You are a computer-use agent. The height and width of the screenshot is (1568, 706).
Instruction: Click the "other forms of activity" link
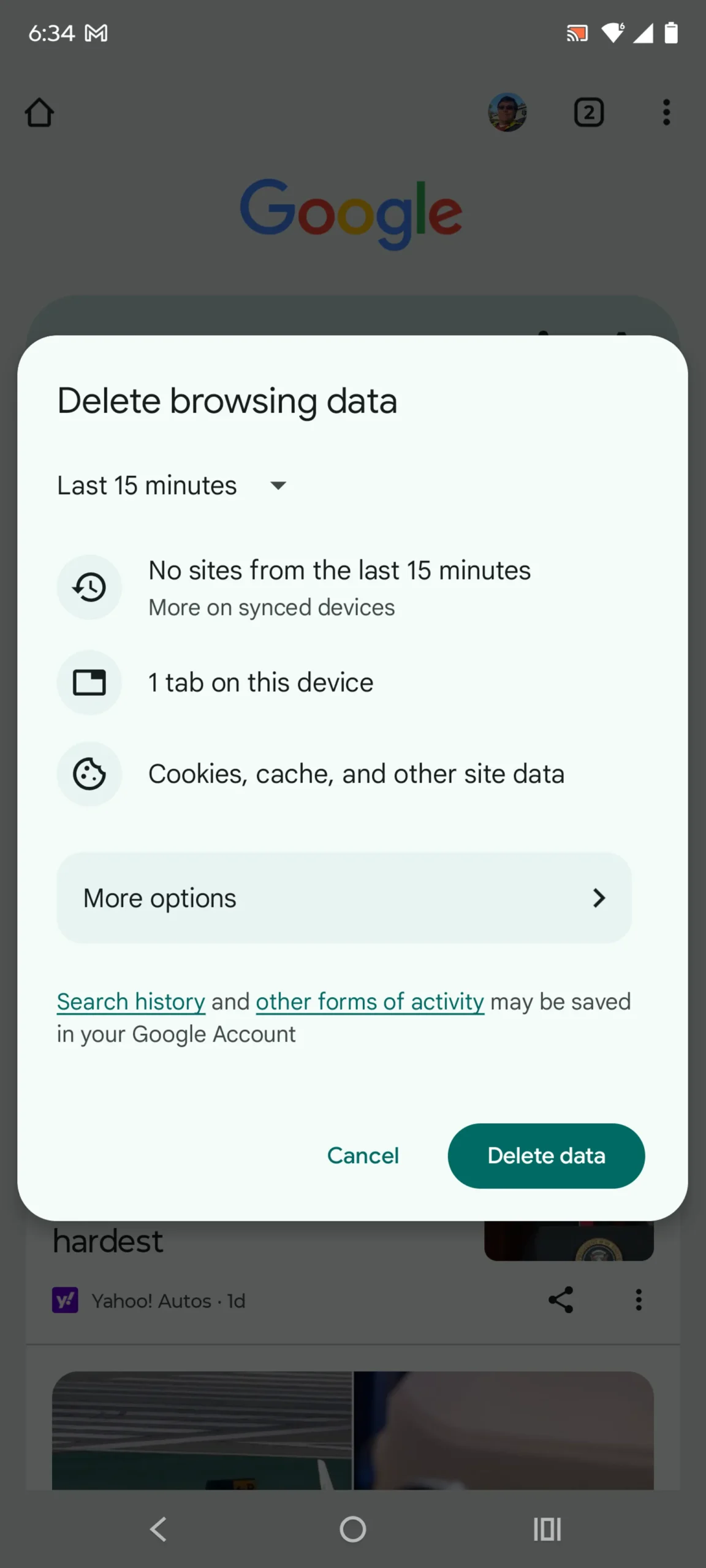[x=370, y=1002]
